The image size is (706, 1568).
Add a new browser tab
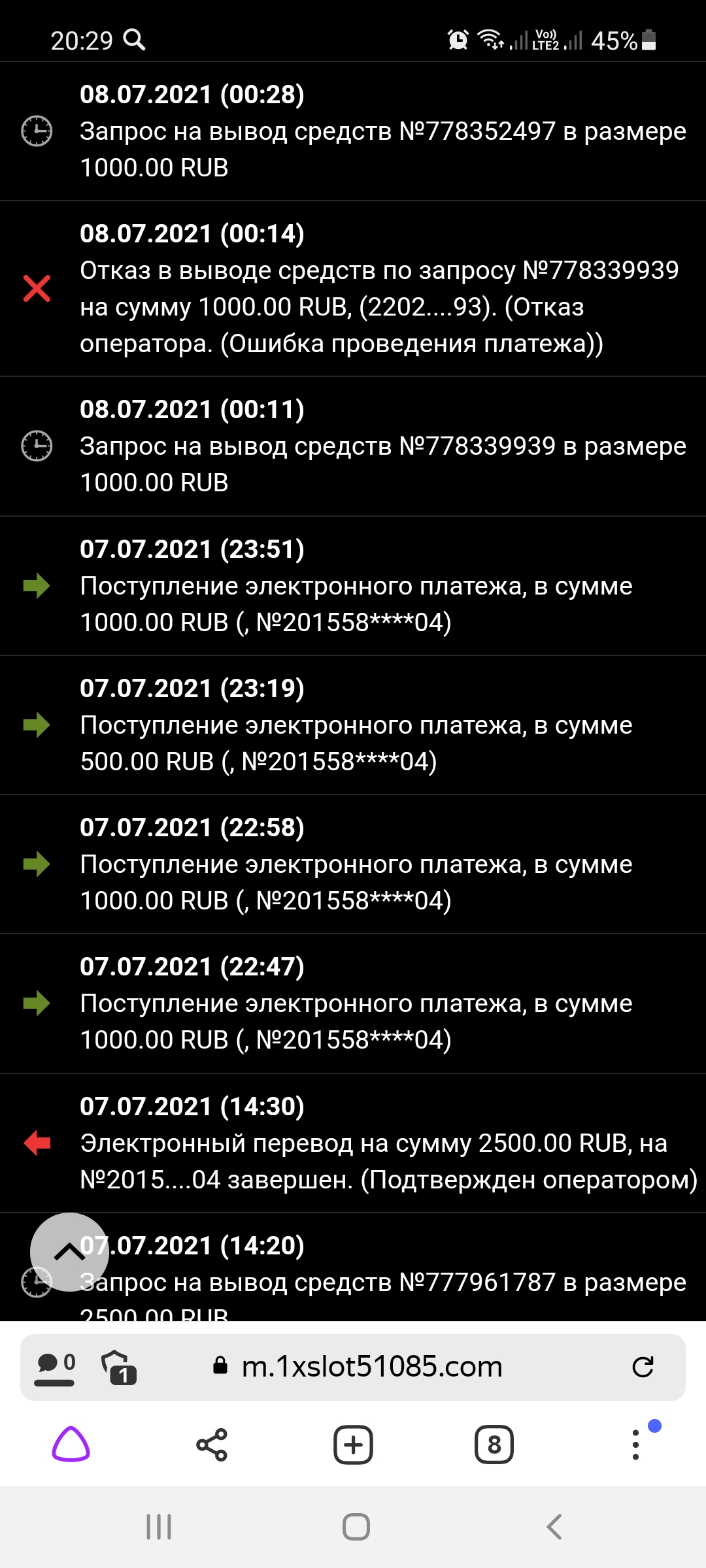353,1445
